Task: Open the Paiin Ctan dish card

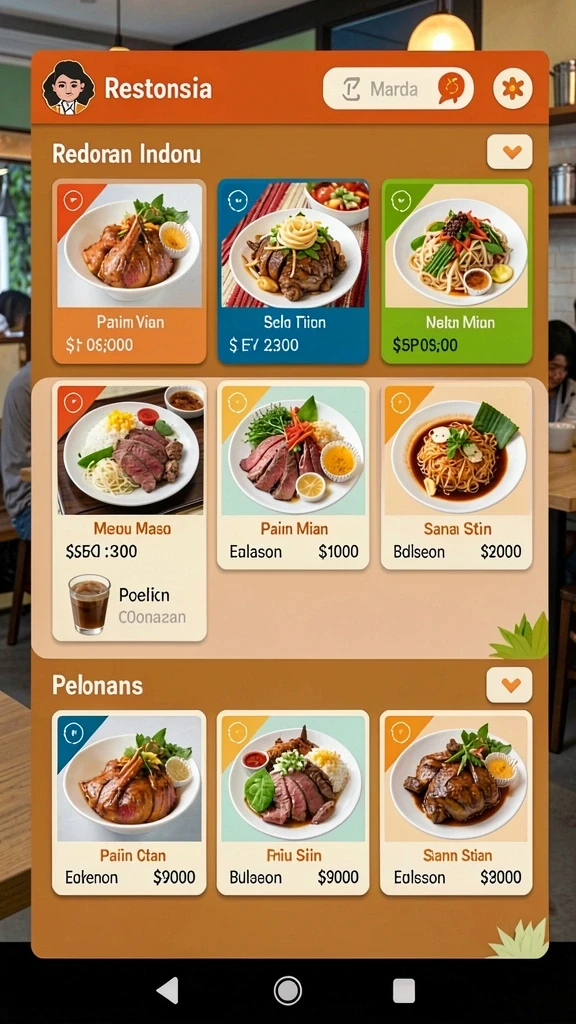Action: click(129, 803)
